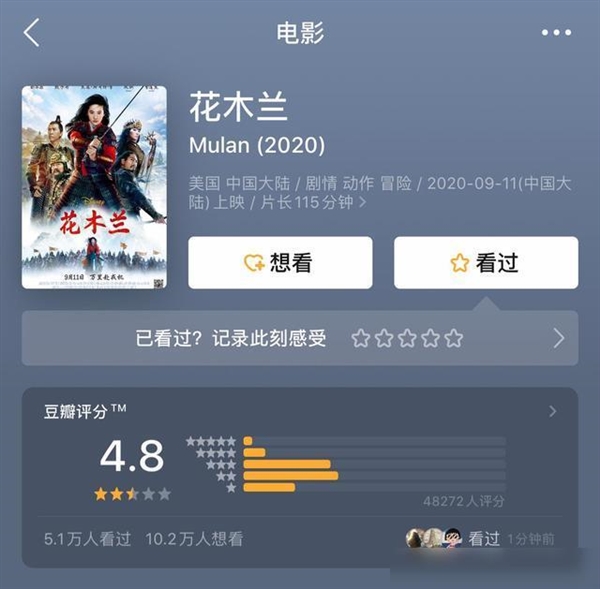Image resolution: width=600 pixels, height=589 pixels.
Task: Mark the movie as 想看
Action: click(x=280, y=263)
